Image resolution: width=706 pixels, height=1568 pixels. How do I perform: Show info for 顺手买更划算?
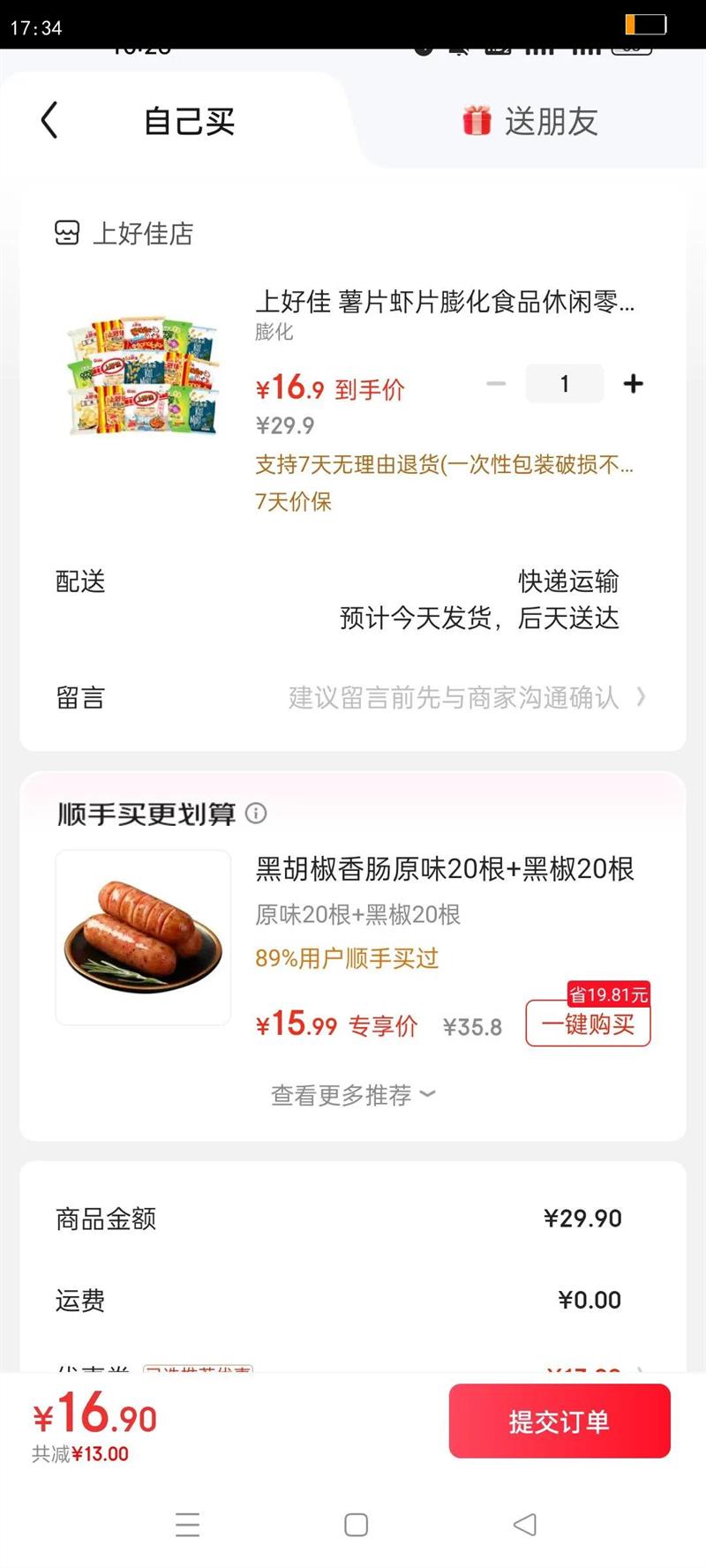pos(256,814)
